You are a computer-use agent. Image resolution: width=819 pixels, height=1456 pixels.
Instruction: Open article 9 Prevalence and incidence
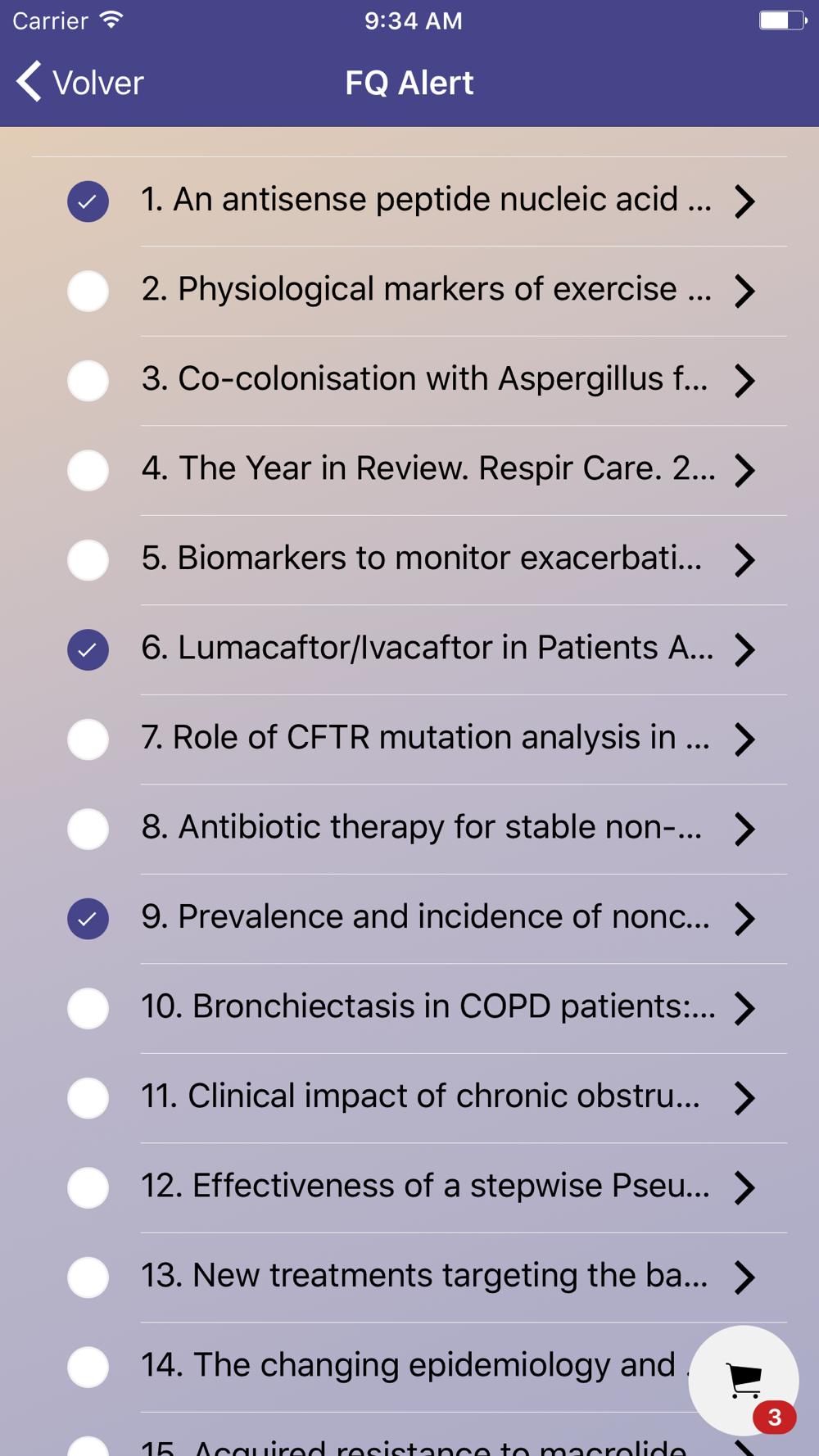447,919
